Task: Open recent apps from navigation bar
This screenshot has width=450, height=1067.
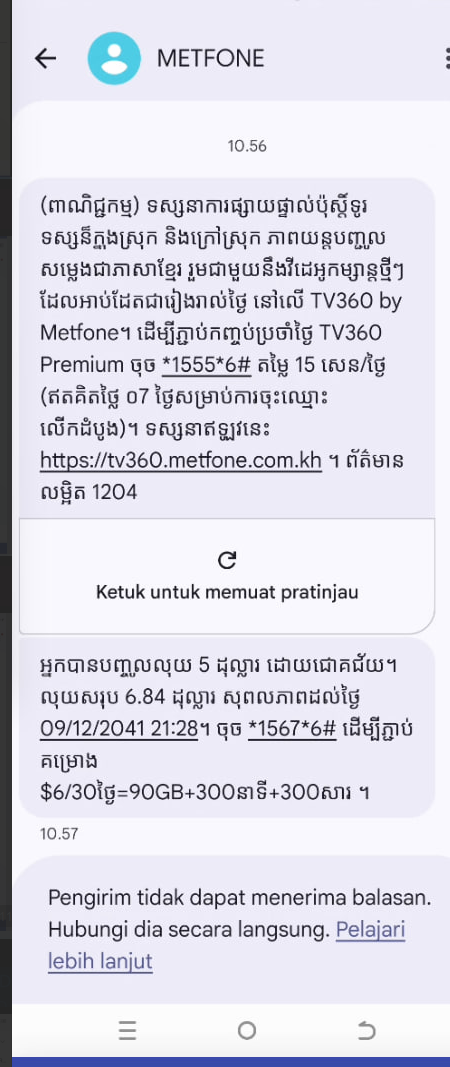Action: click(127, 1032)
